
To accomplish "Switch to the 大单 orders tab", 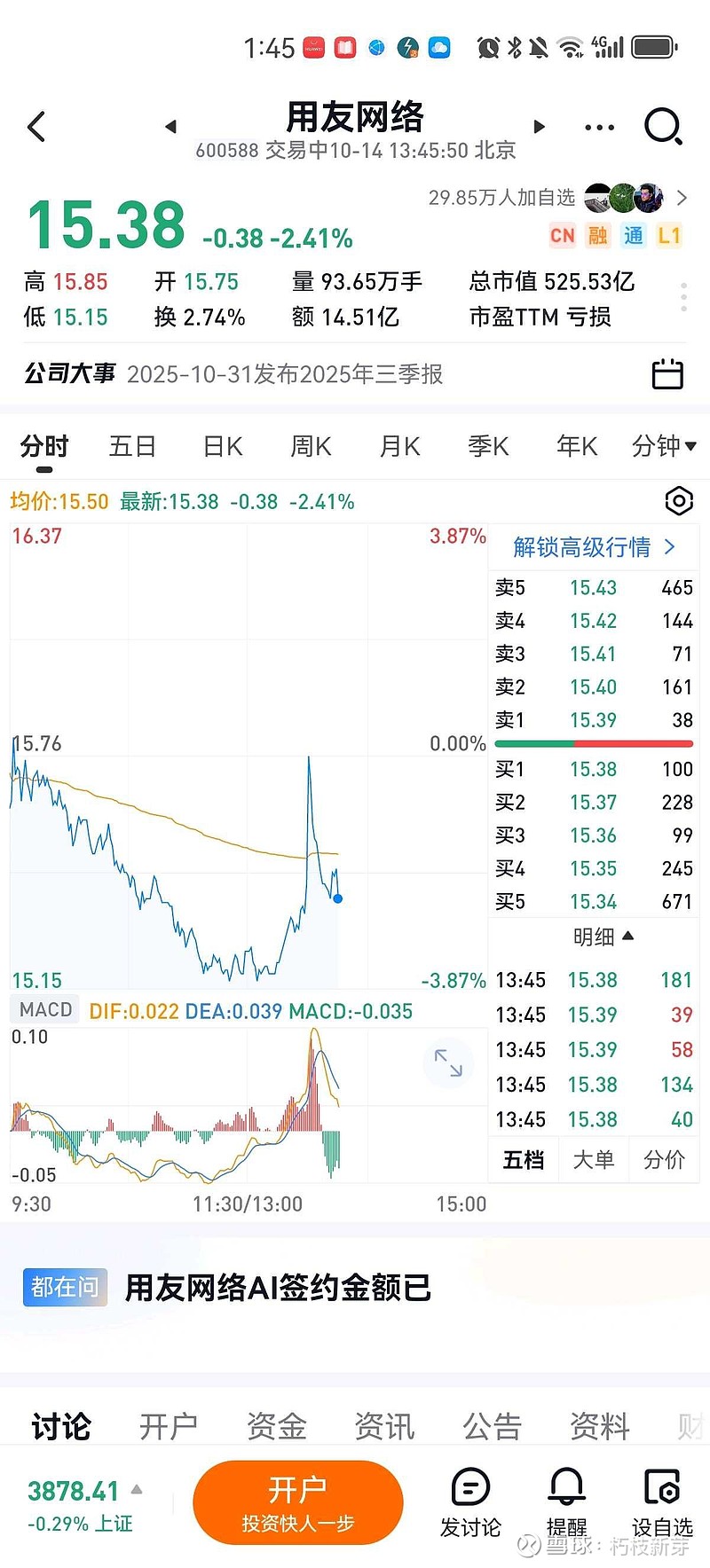I will pos(593,1159).
